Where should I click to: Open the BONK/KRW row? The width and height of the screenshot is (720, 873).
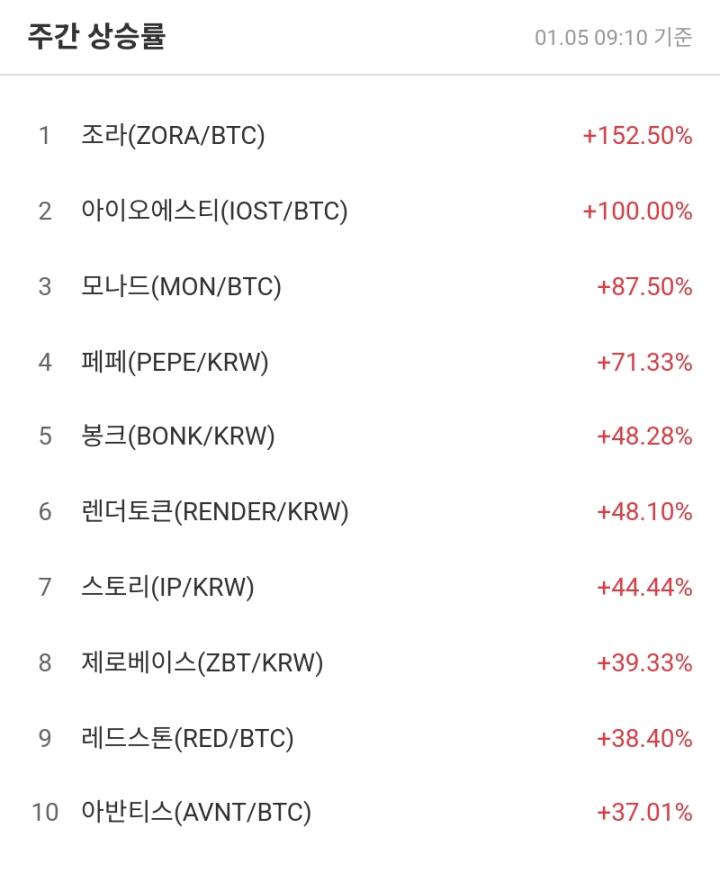(178, 437)
